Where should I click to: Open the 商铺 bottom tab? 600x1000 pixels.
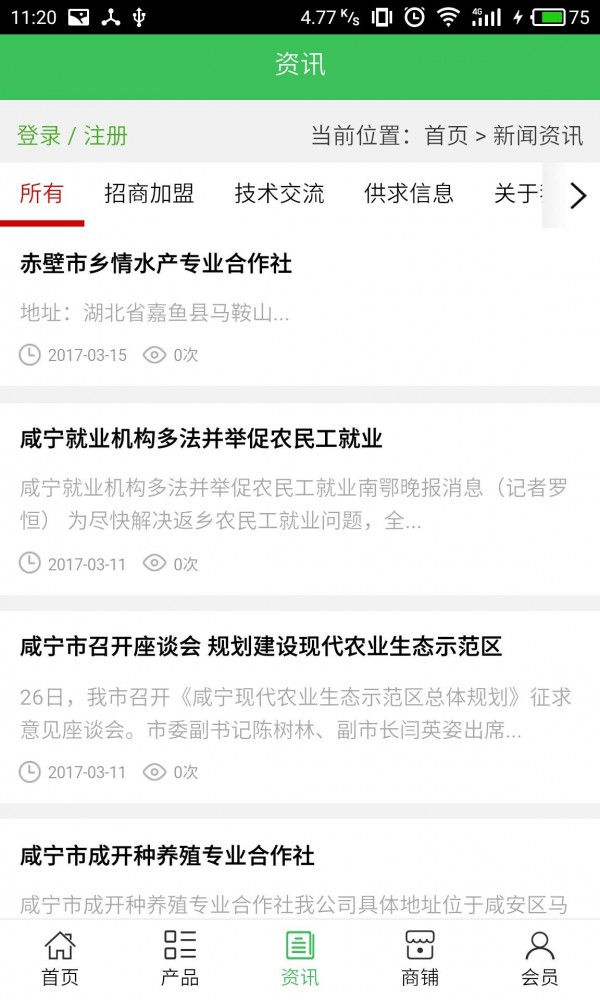(x=420, y=958)
